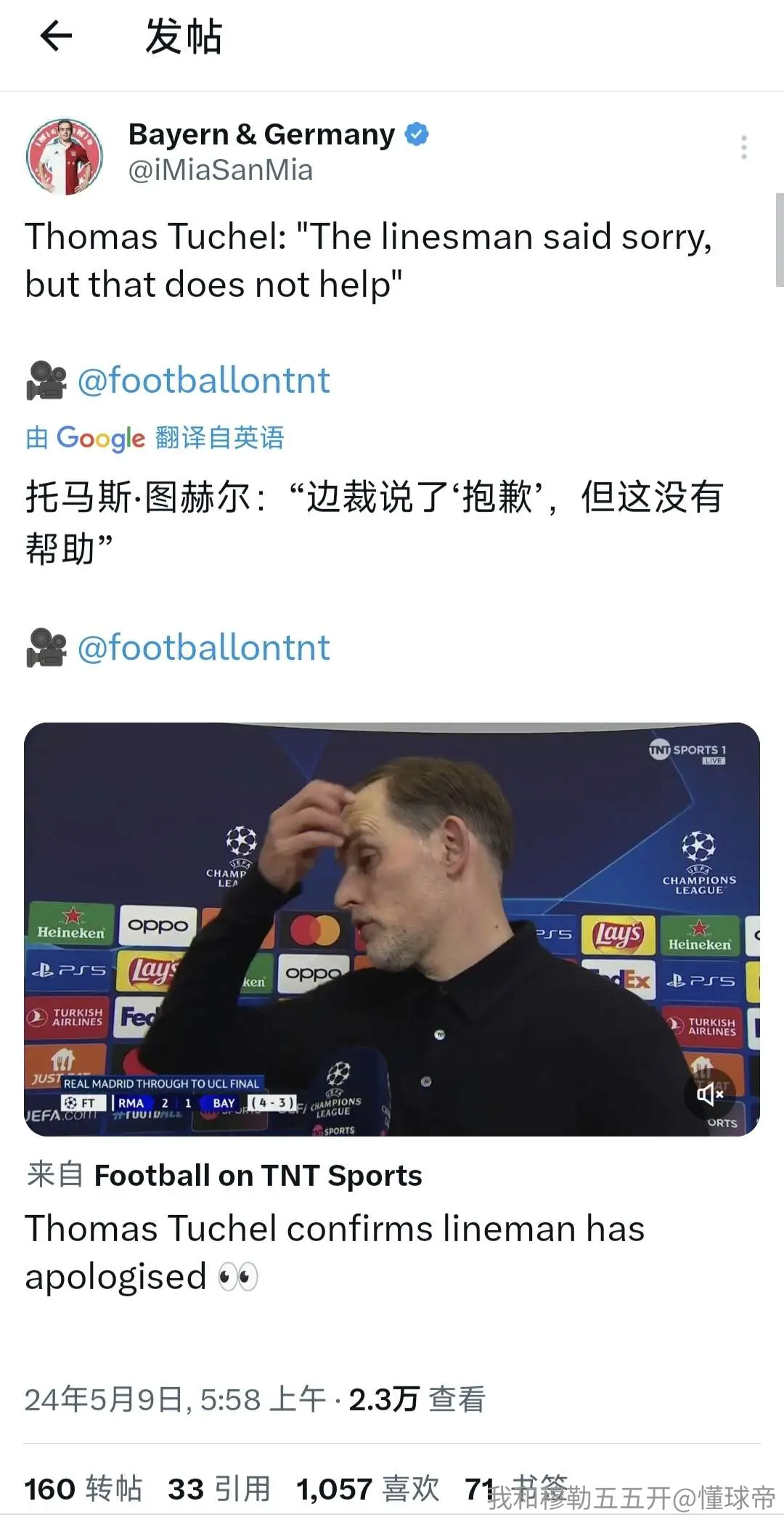This screenshot has width=784, height=1520.
Task: Go back using the arrow icon
Action: [56, 36]
